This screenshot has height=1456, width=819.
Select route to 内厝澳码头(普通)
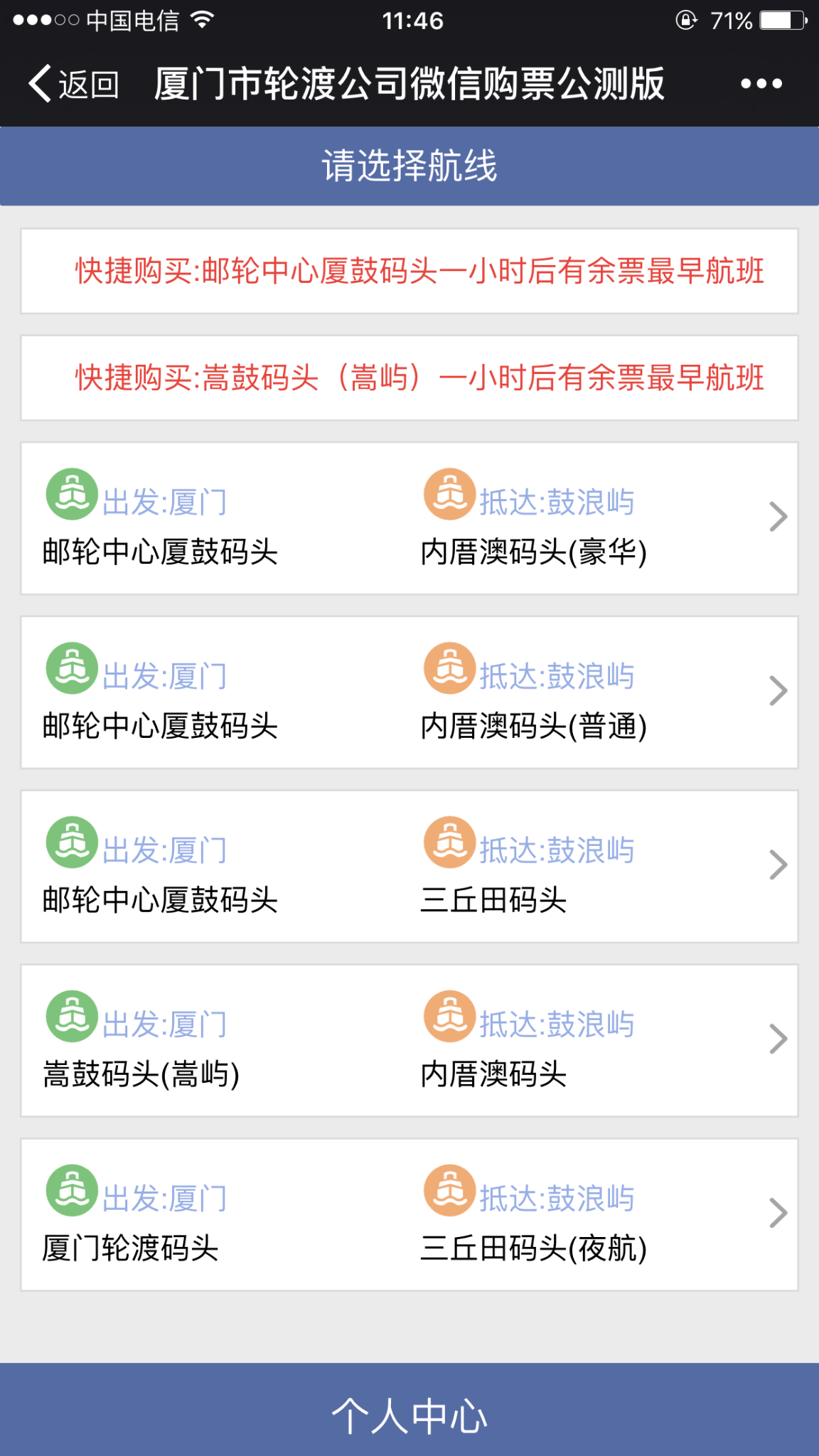[x=409, y=692]
